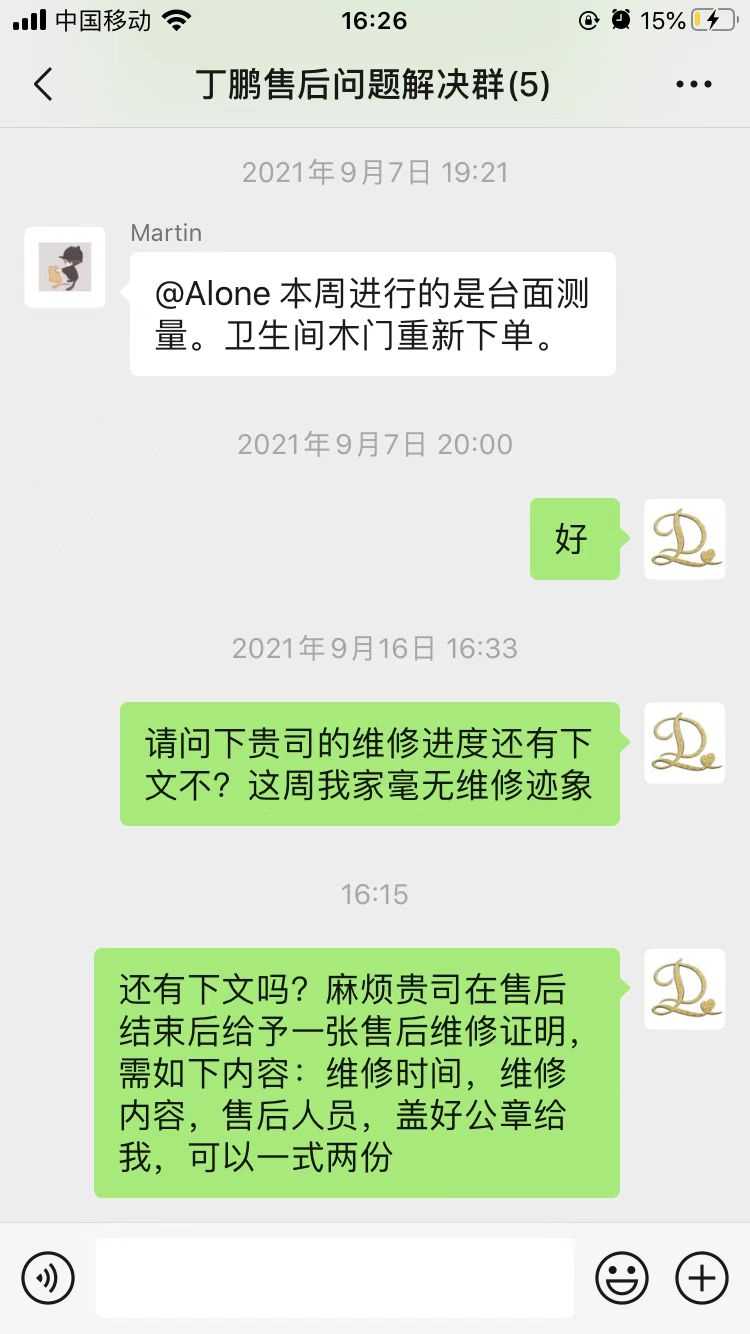Tap Martin's profile avatar

65,267
